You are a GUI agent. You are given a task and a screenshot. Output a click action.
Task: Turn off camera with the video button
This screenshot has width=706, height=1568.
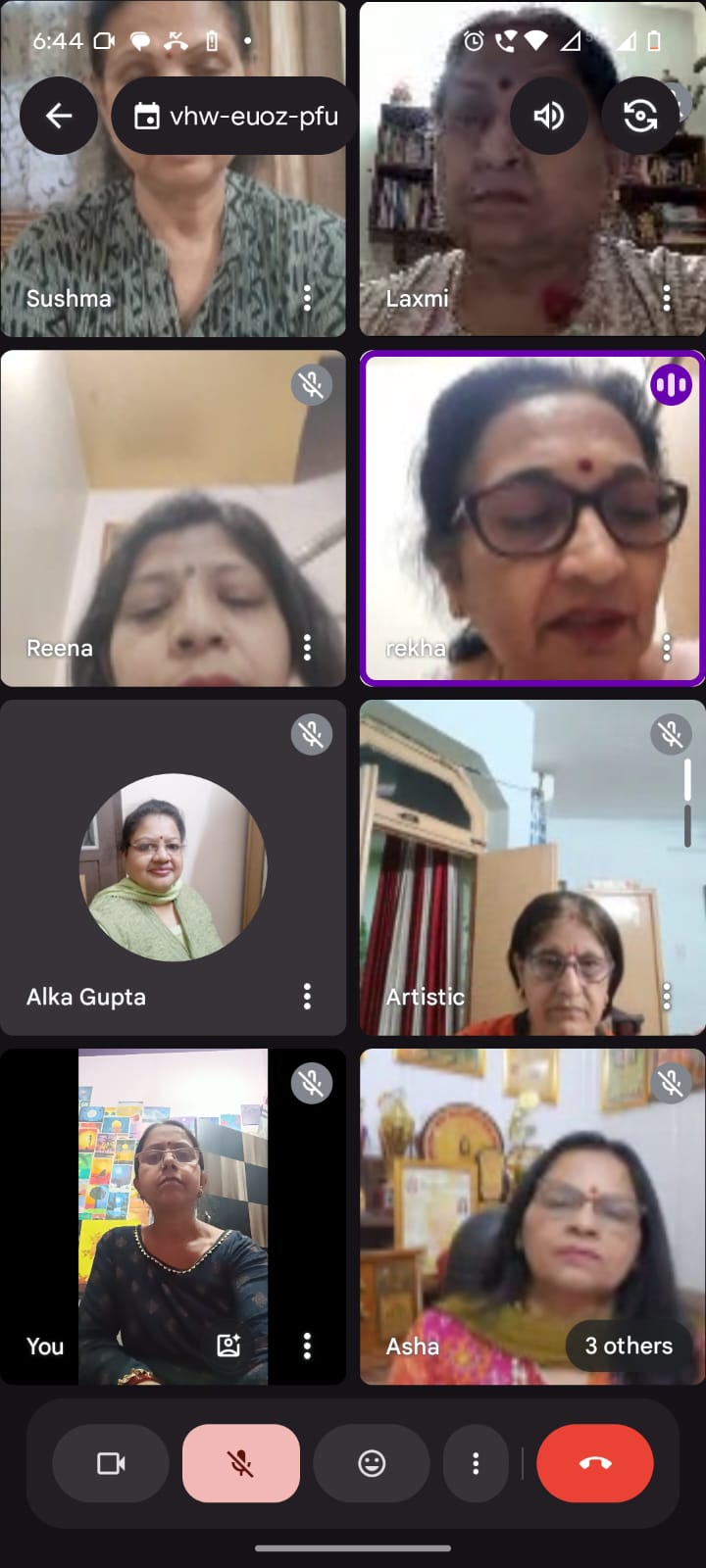click(111, 1463)
